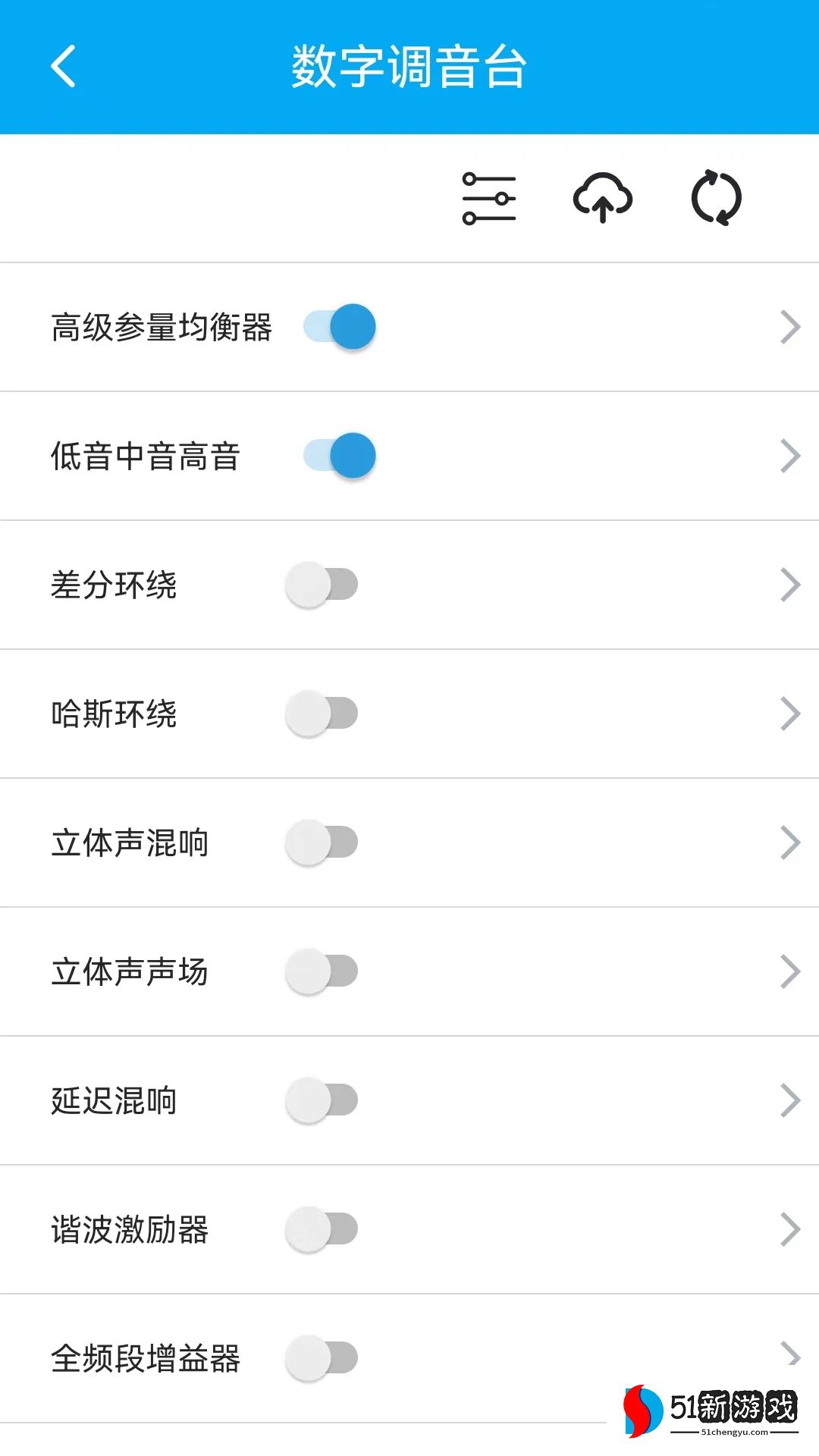The width and height of the screenshot is (819, 1456).
Task: Tap the cloud upload icon
Action: pyautogui.click(x=603, y=199)
